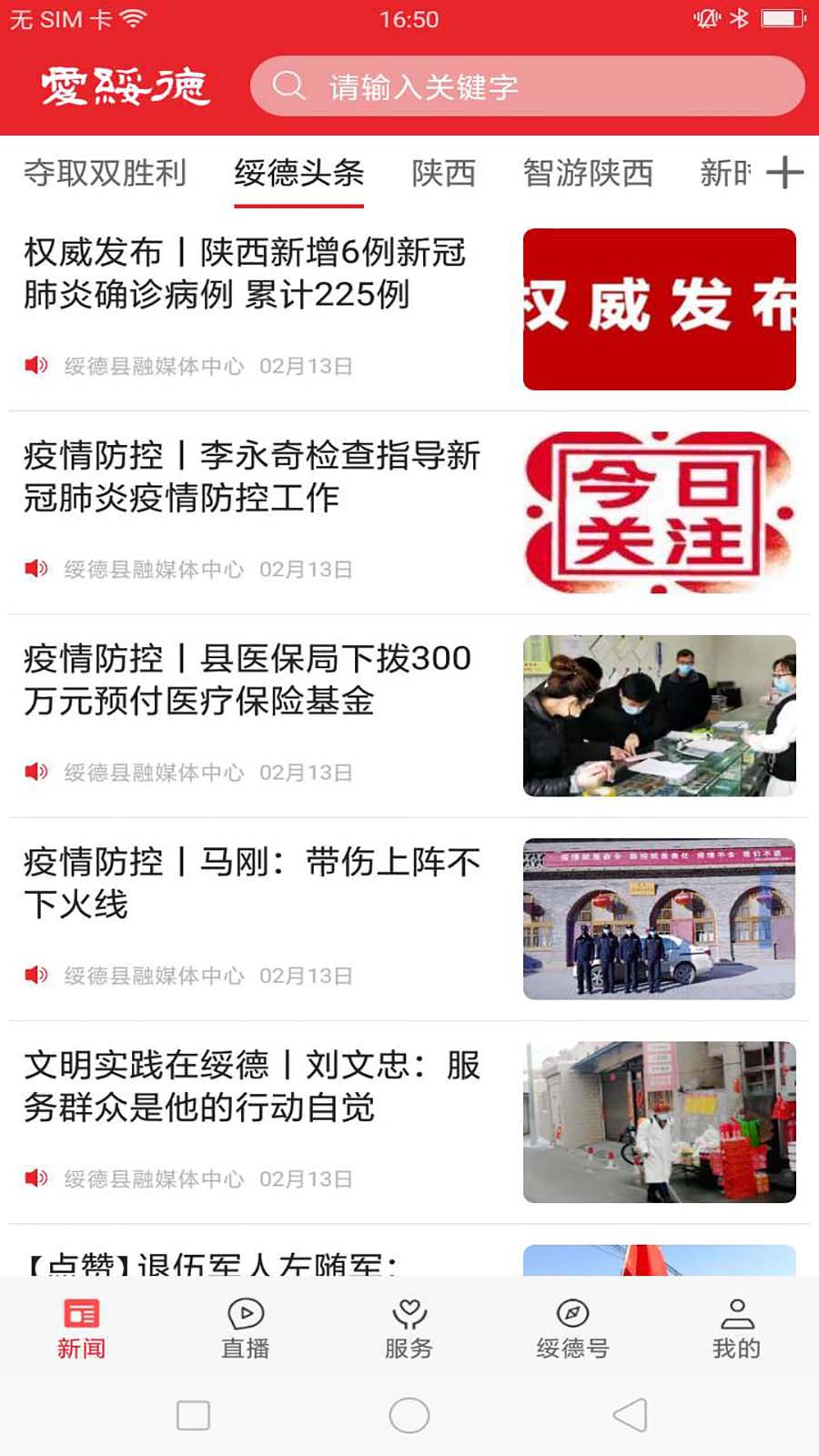819x1456 pixels.
Task: Play audio for the 刘文忠 article
Action: (x=35, y=1178)
